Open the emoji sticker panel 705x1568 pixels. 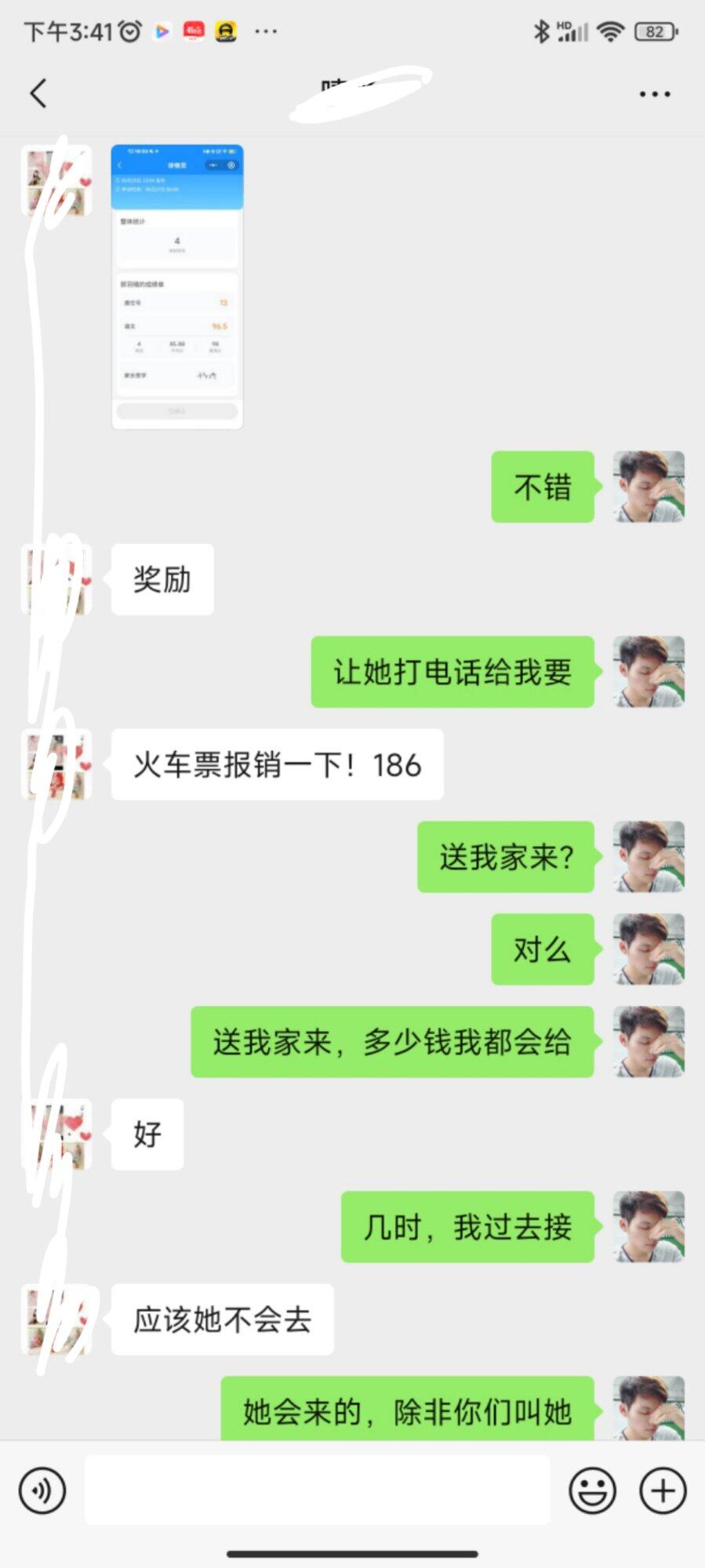[x=592, y=1490]
